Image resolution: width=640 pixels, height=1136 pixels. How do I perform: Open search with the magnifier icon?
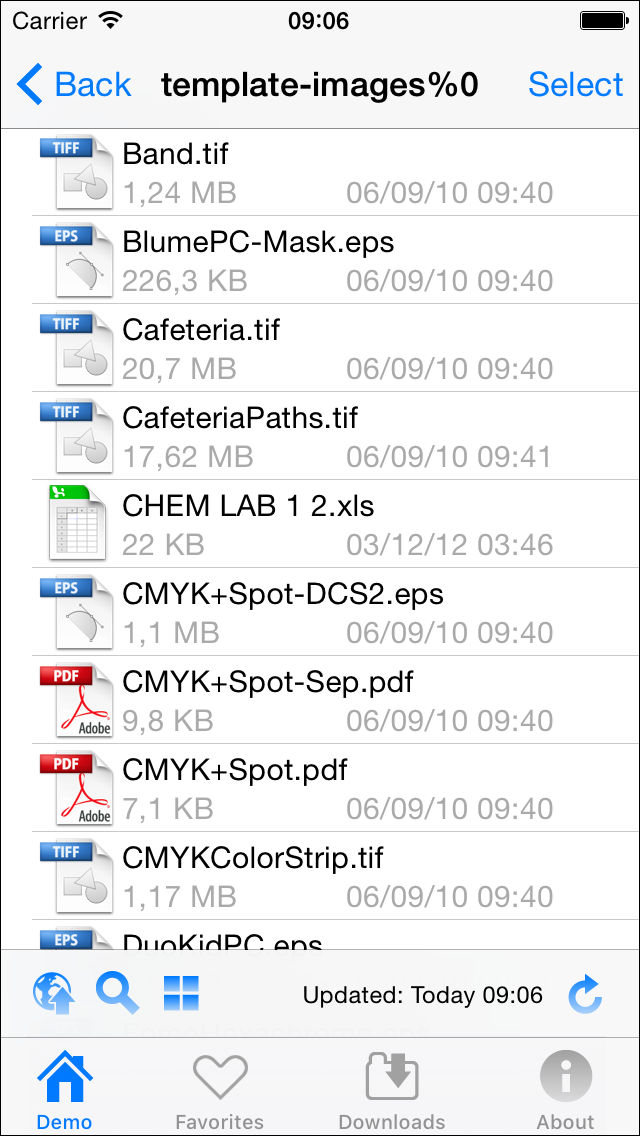tap(117, 993)
